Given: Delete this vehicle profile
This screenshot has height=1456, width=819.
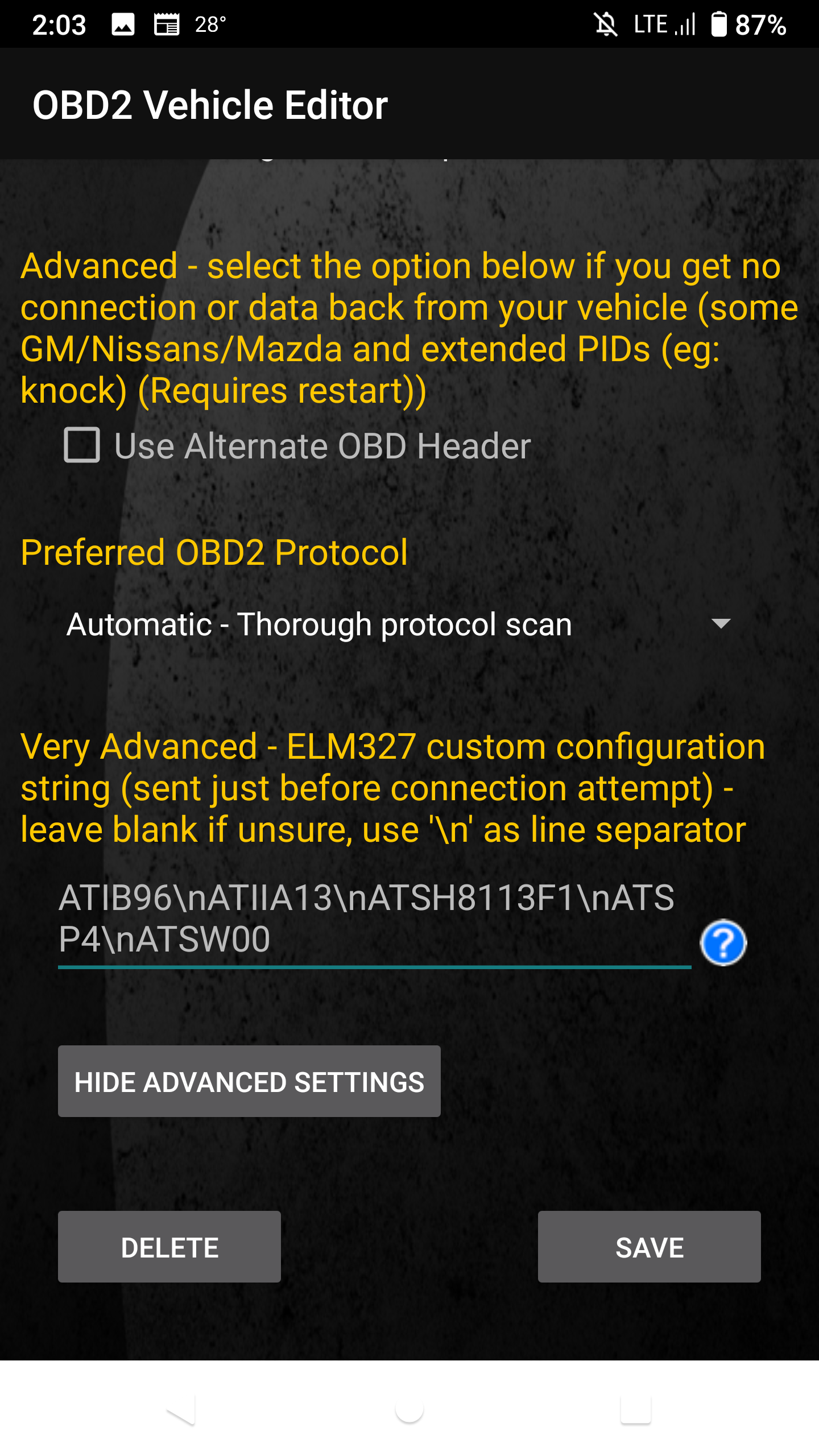Looking at the screenshot, I should coord(169,1247).
